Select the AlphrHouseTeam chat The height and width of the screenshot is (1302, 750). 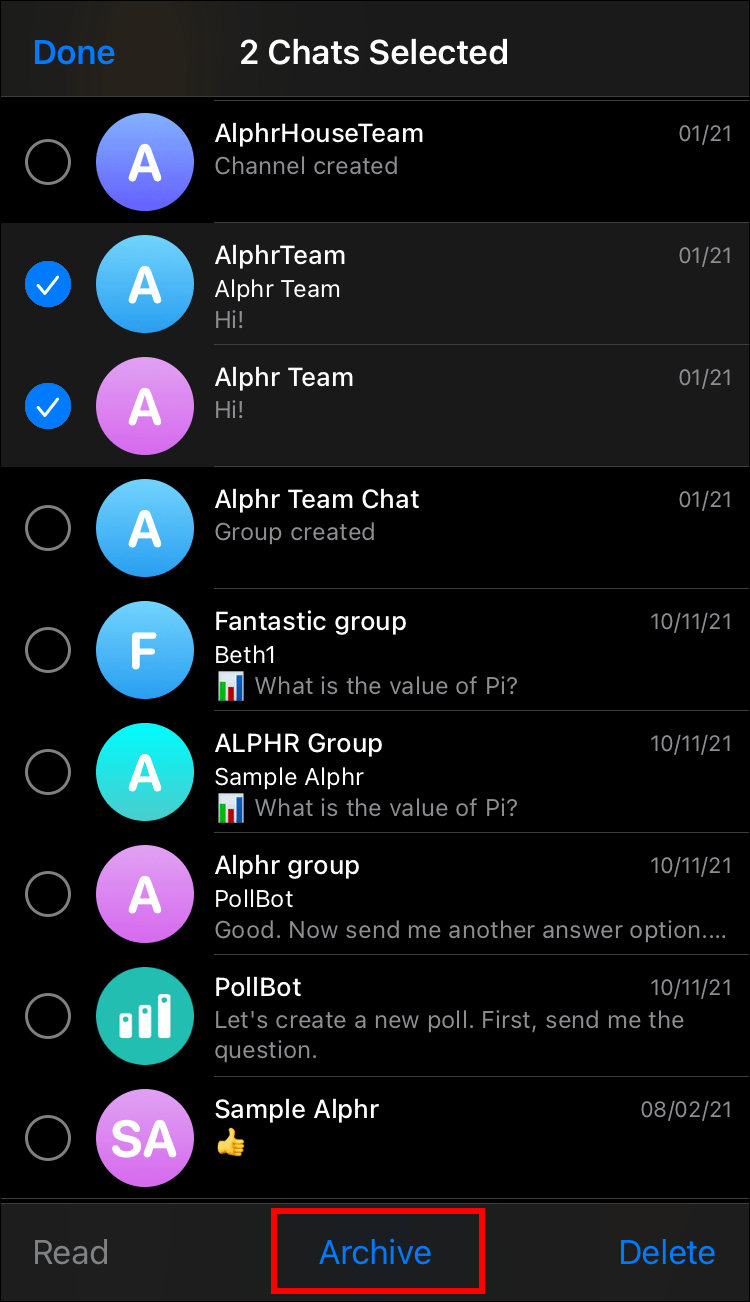[48, 162]
